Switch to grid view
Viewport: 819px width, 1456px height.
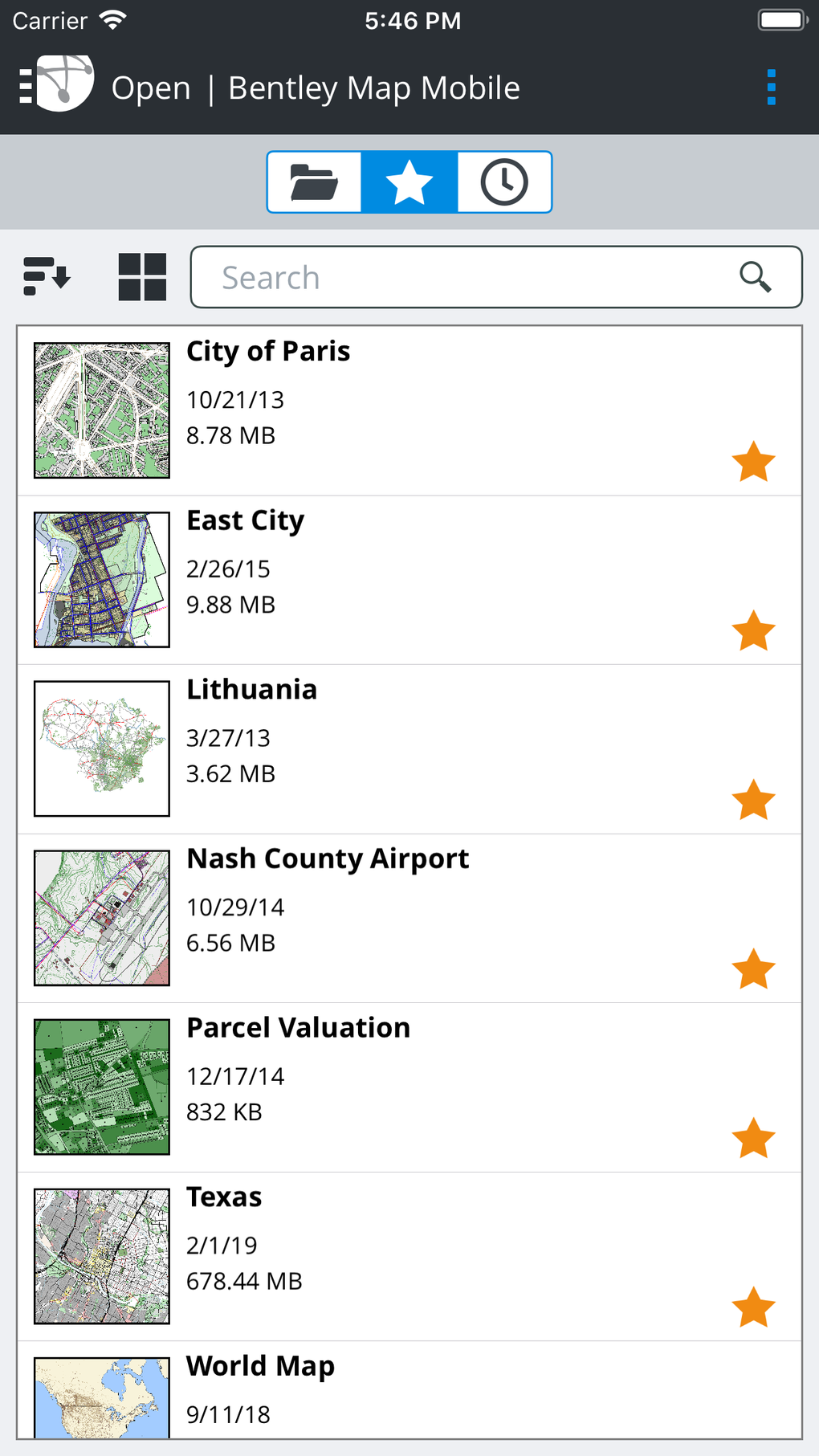coord(142,277)
